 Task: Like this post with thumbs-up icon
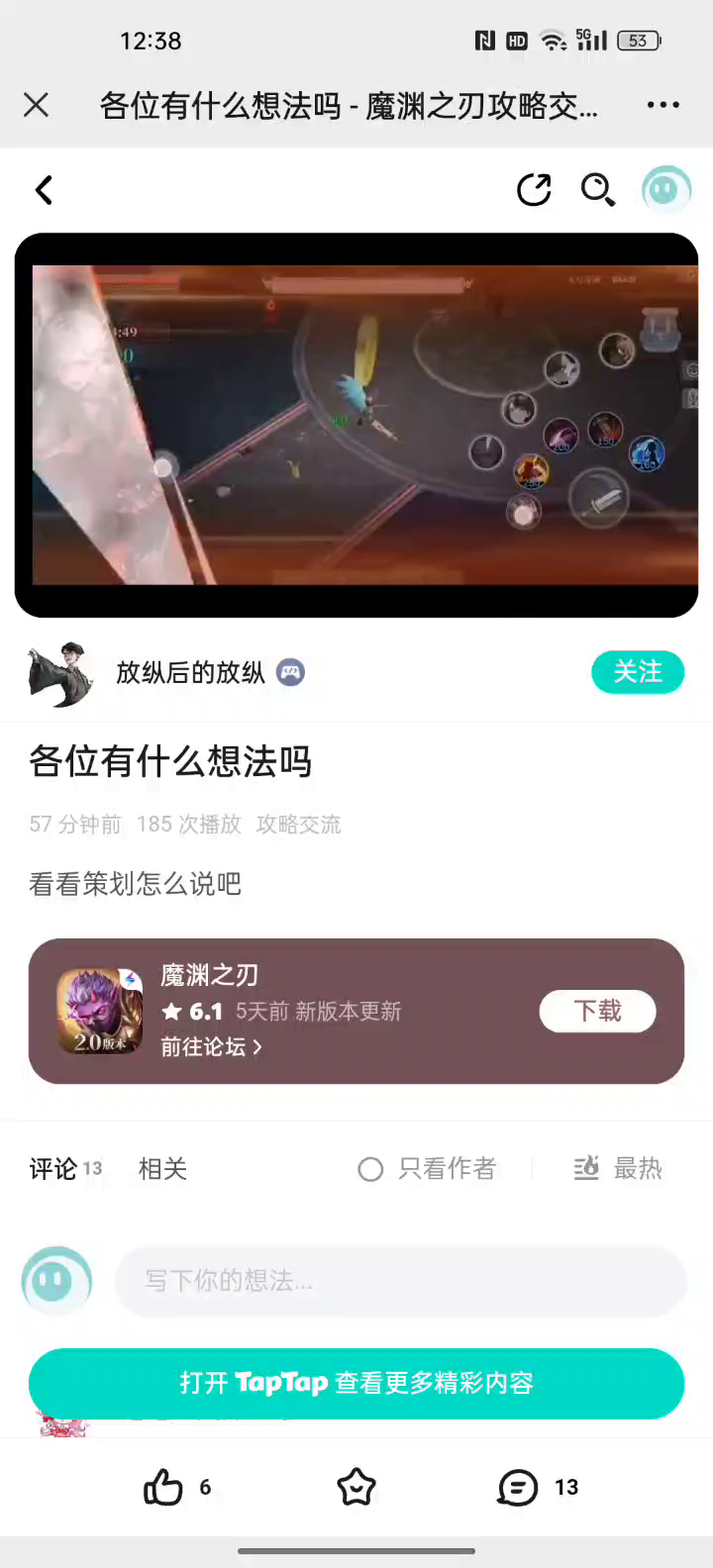click(177, 1487)
